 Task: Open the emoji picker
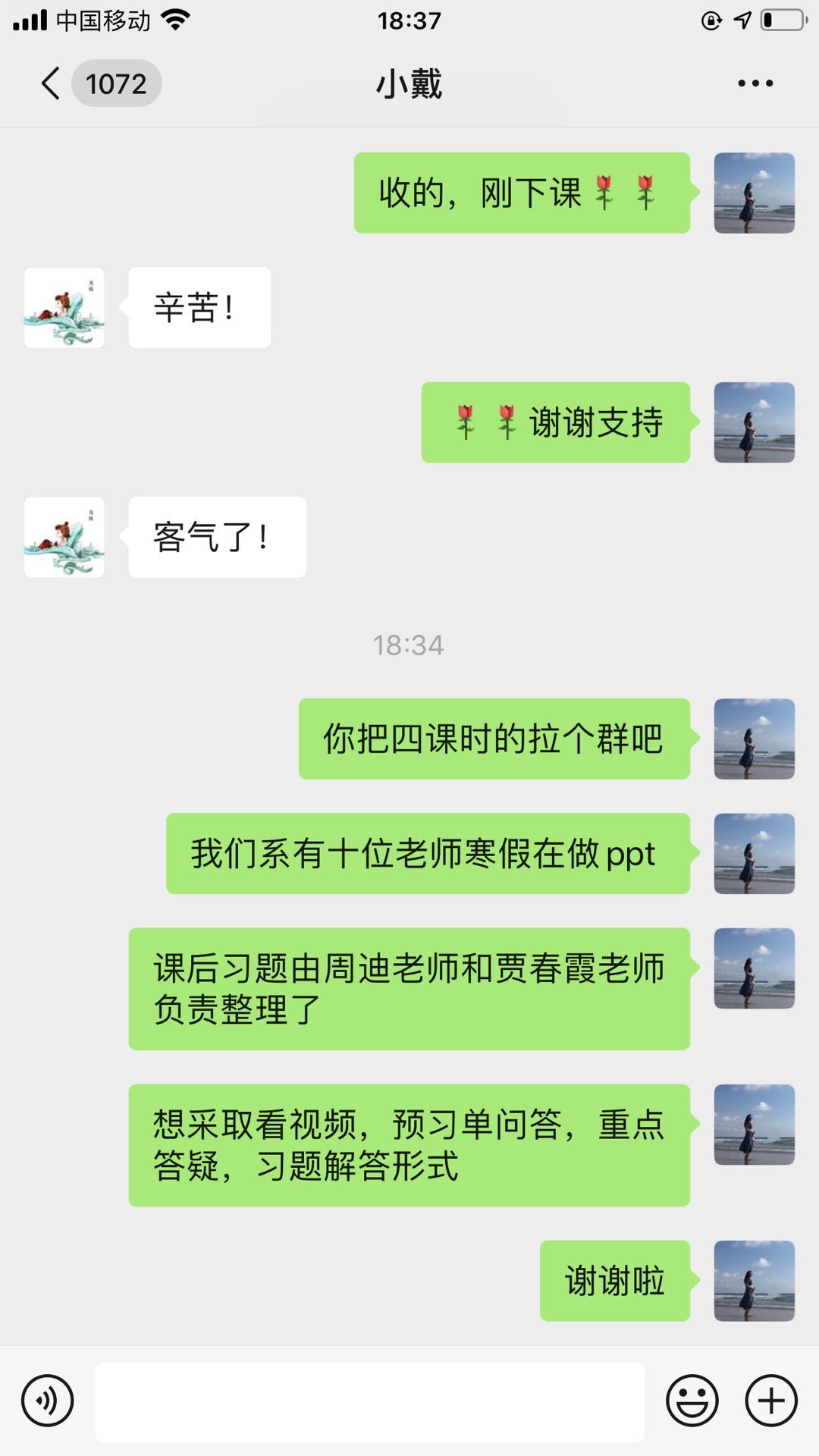(692, 1401)
